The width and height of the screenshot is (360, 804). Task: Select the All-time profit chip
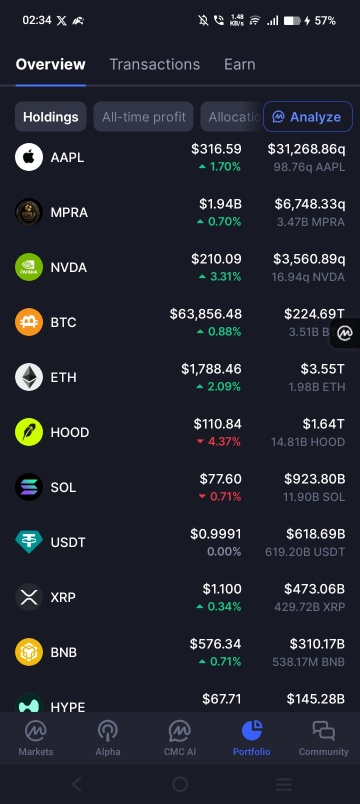pos(144,117)
